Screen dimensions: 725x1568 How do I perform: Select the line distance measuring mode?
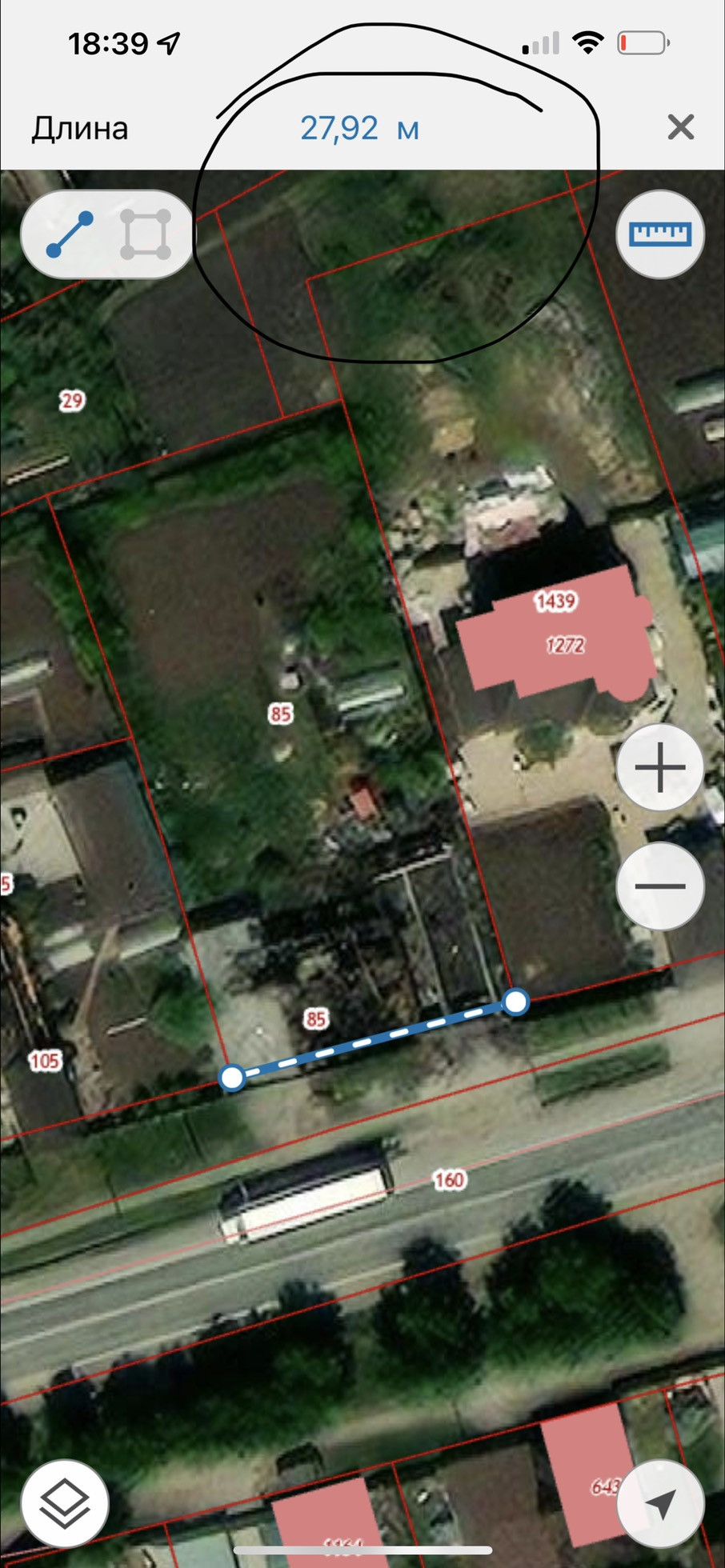click(x=70, y=234)
